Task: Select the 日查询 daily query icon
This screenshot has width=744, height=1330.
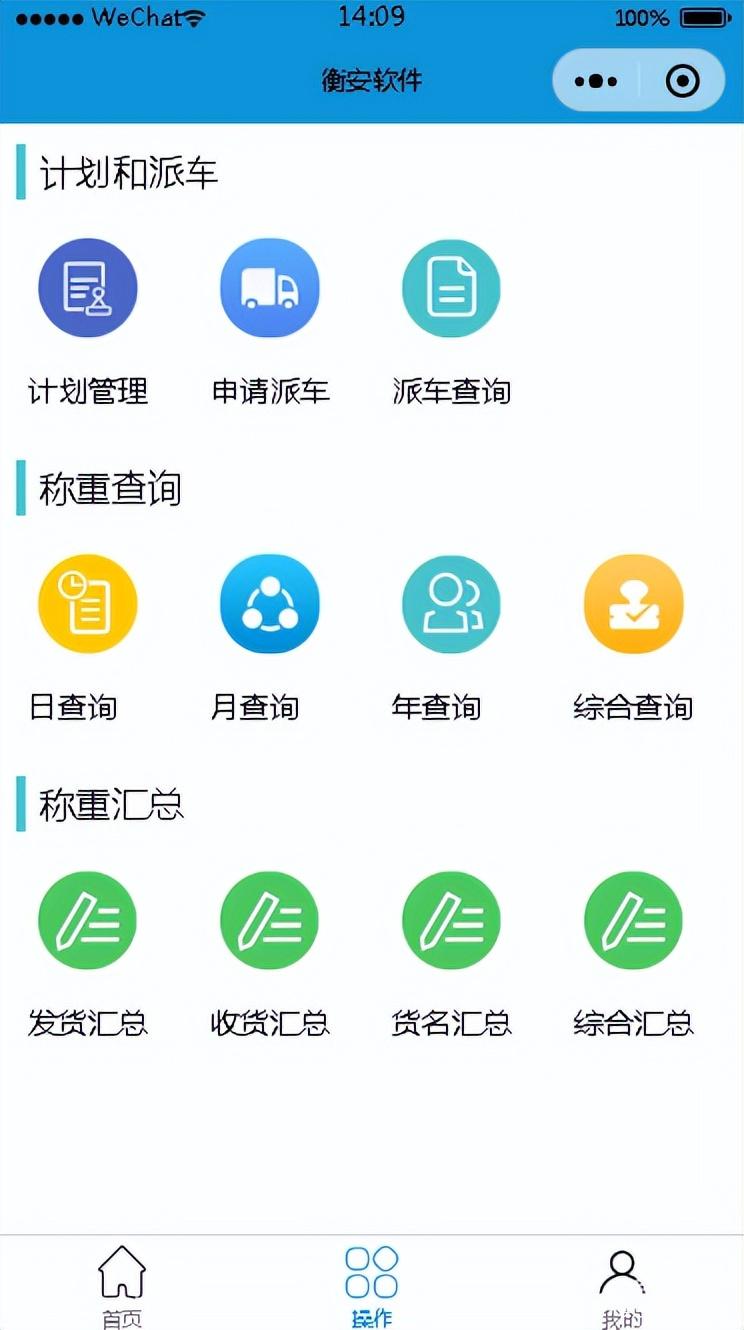Action: (x=87, y=604)
